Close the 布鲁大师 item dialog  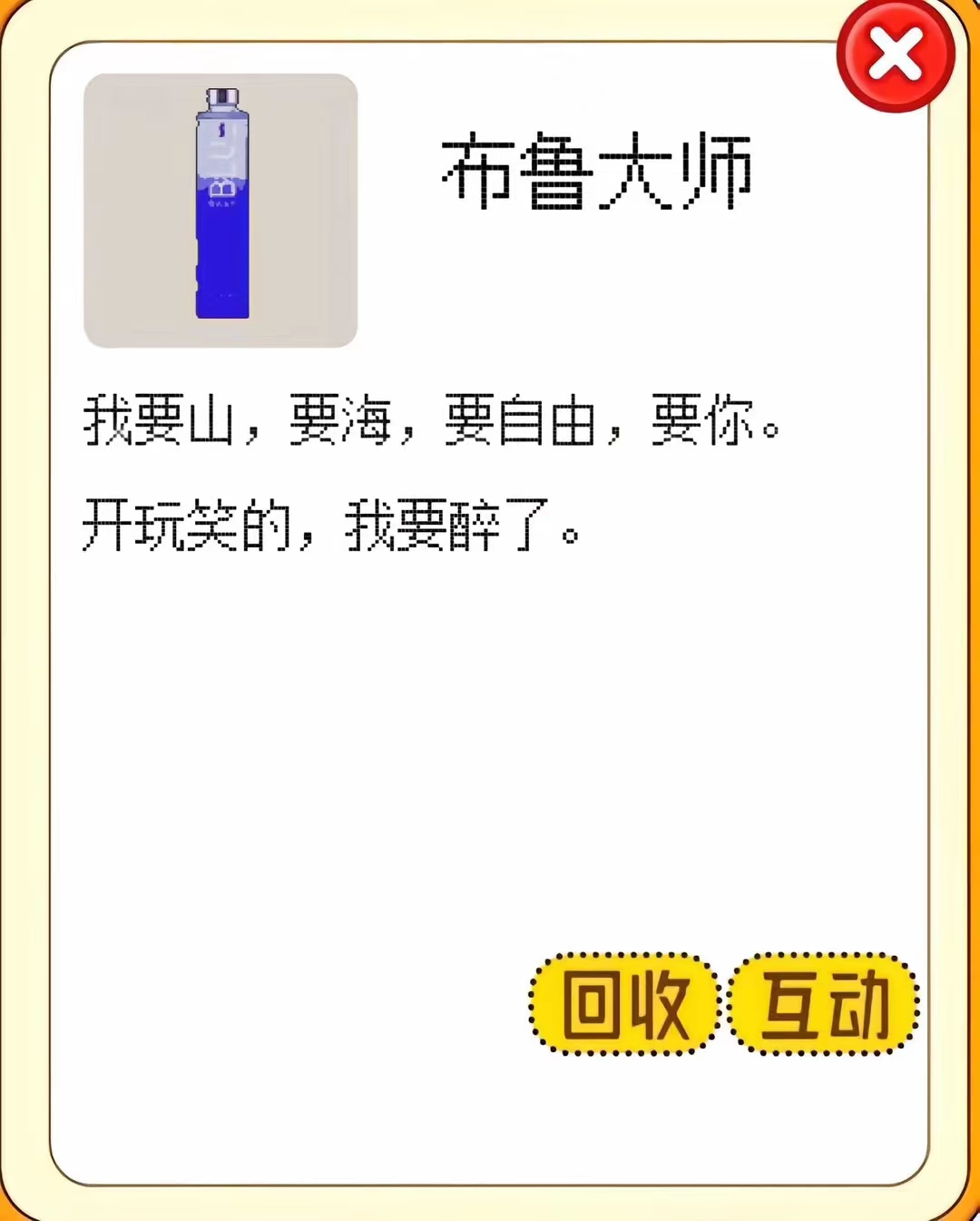pyautogui.click(x=895, y=56)
